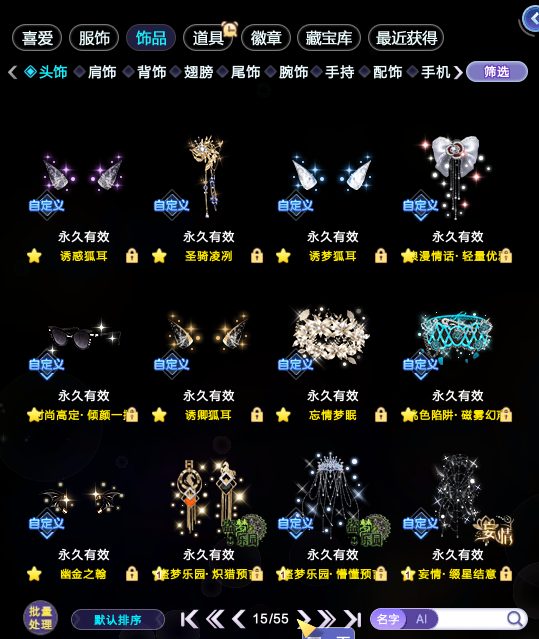Jump to the last page
This screenshot has width=539, height=639.
click(353, 619)
